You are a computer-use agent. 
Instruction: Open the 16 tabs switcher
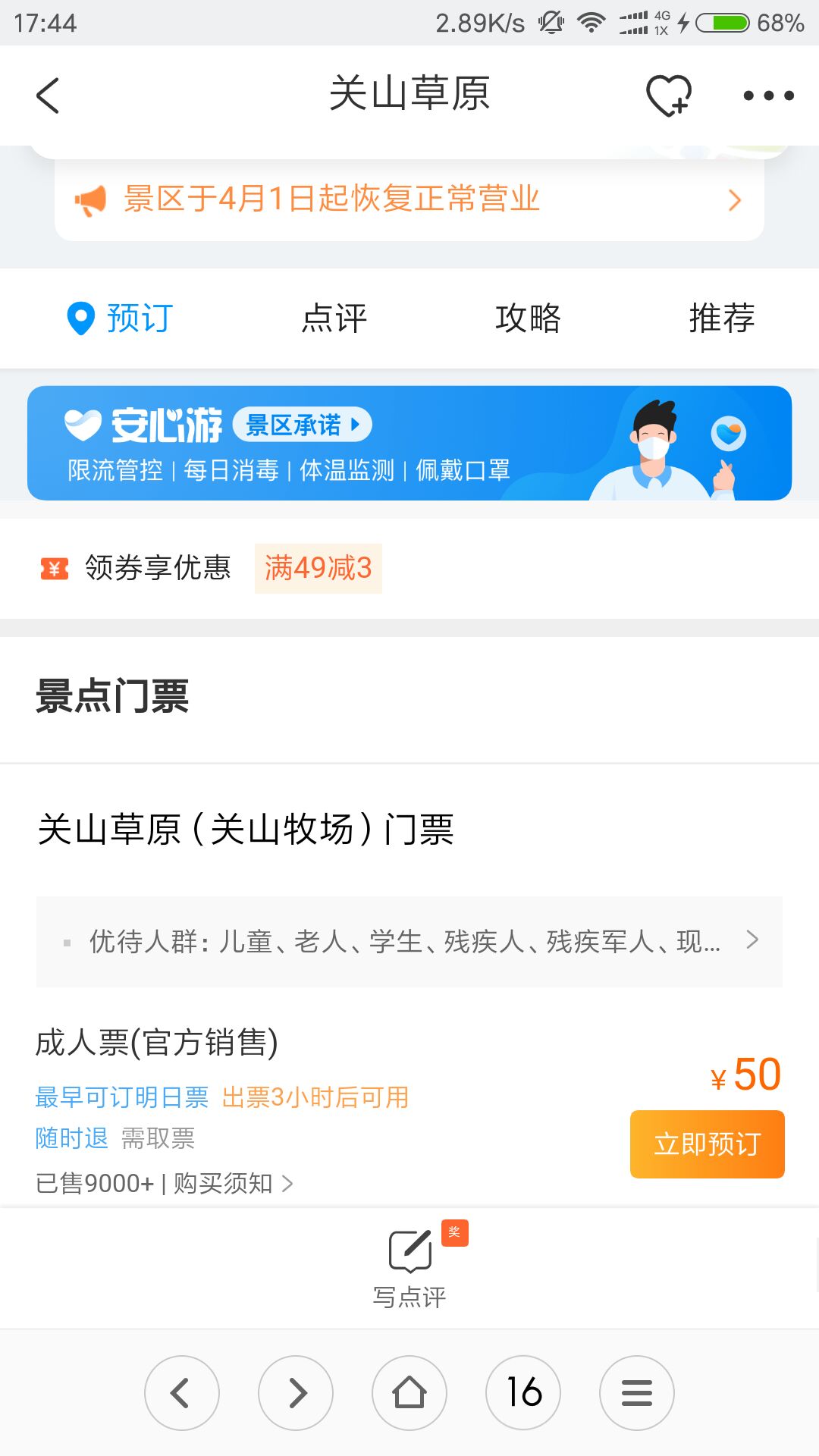(523, 1393)
